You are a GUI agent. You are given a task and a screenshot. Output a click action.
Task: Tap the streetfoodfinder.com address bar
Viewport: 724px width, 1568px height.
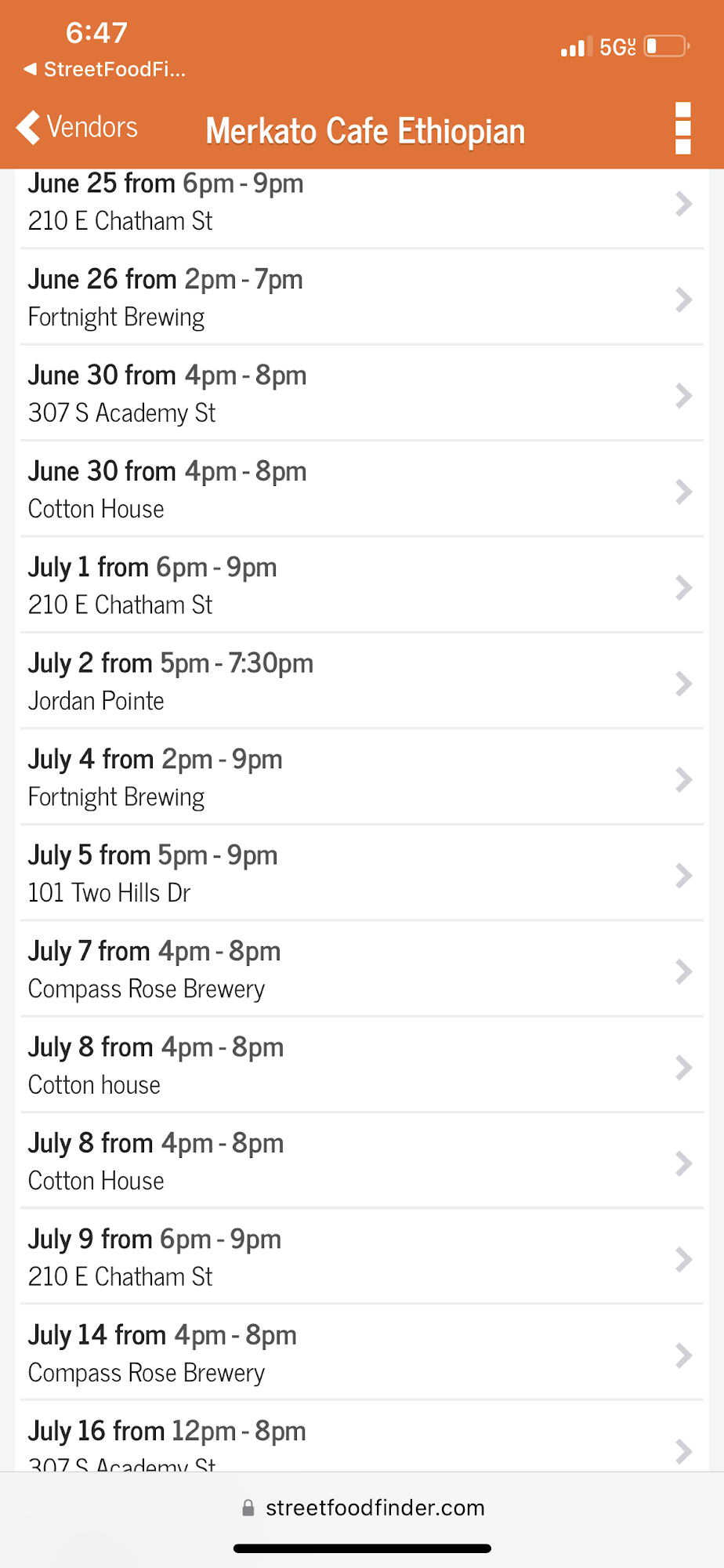pyautogui.click(x=363, y=1508)
